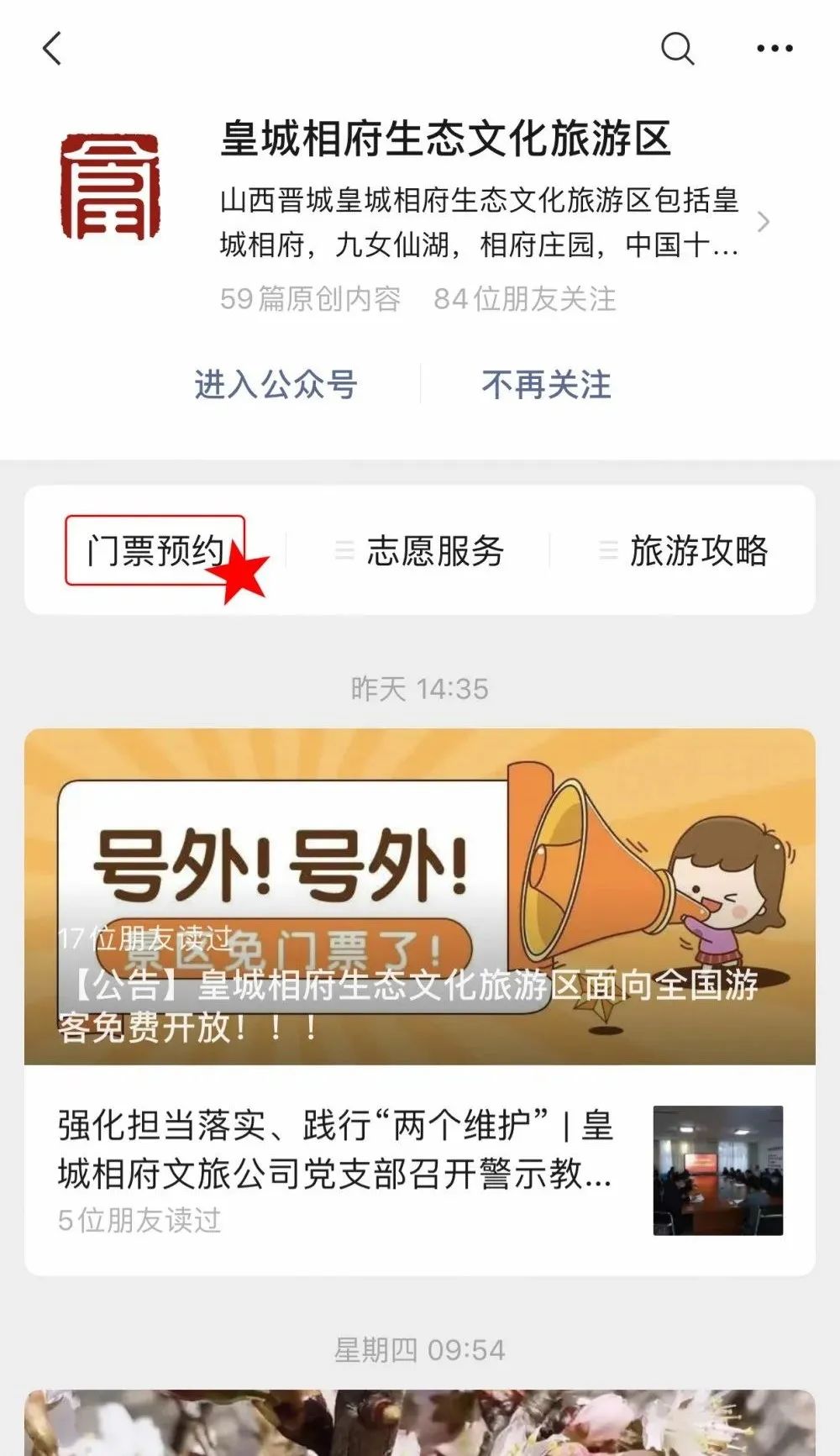Go back using the top-left arrow
The width and height of the screenshot is (840, 1456).
pos(52,49)
